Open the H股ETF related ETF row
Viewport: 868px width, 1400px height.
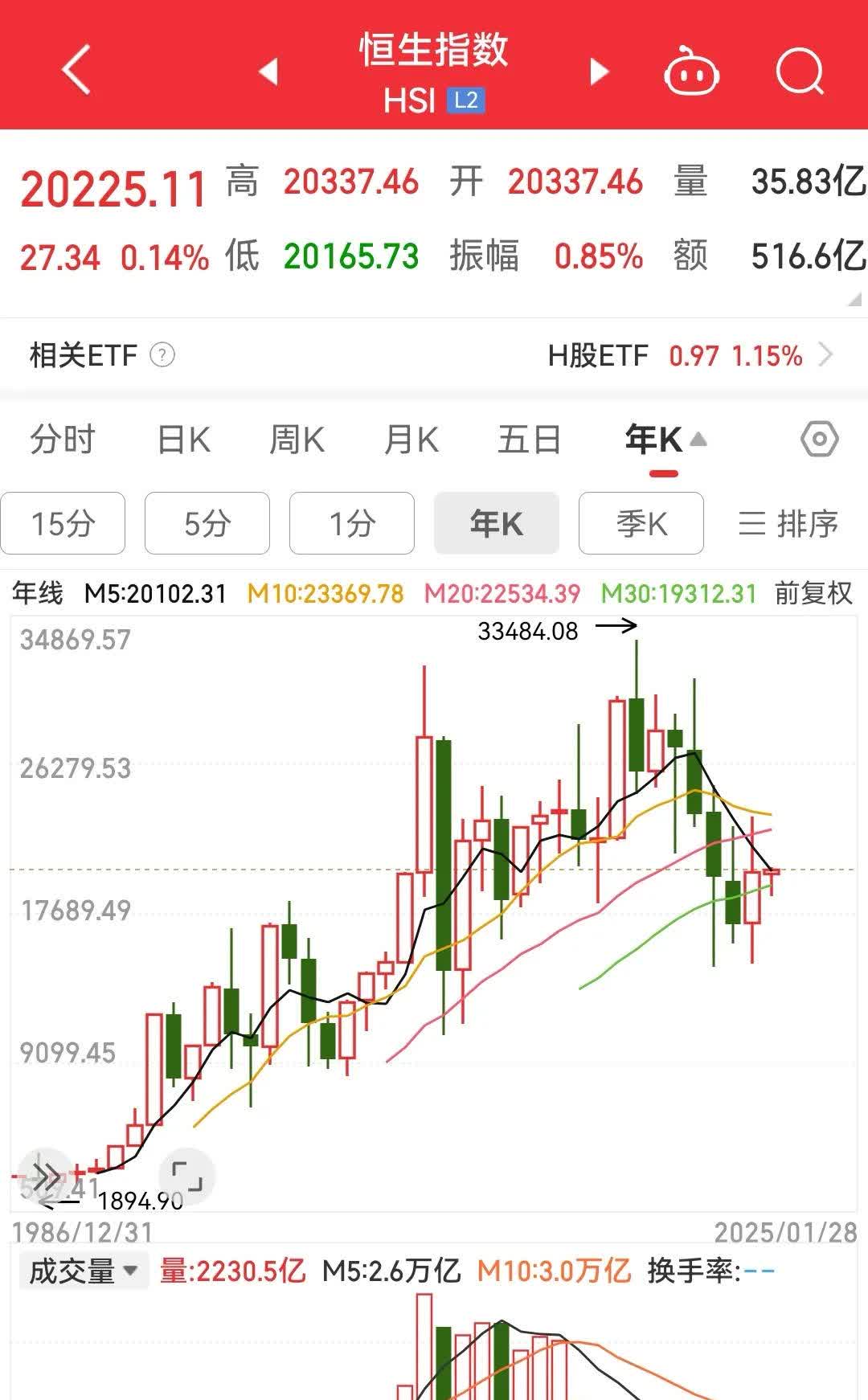690,355
